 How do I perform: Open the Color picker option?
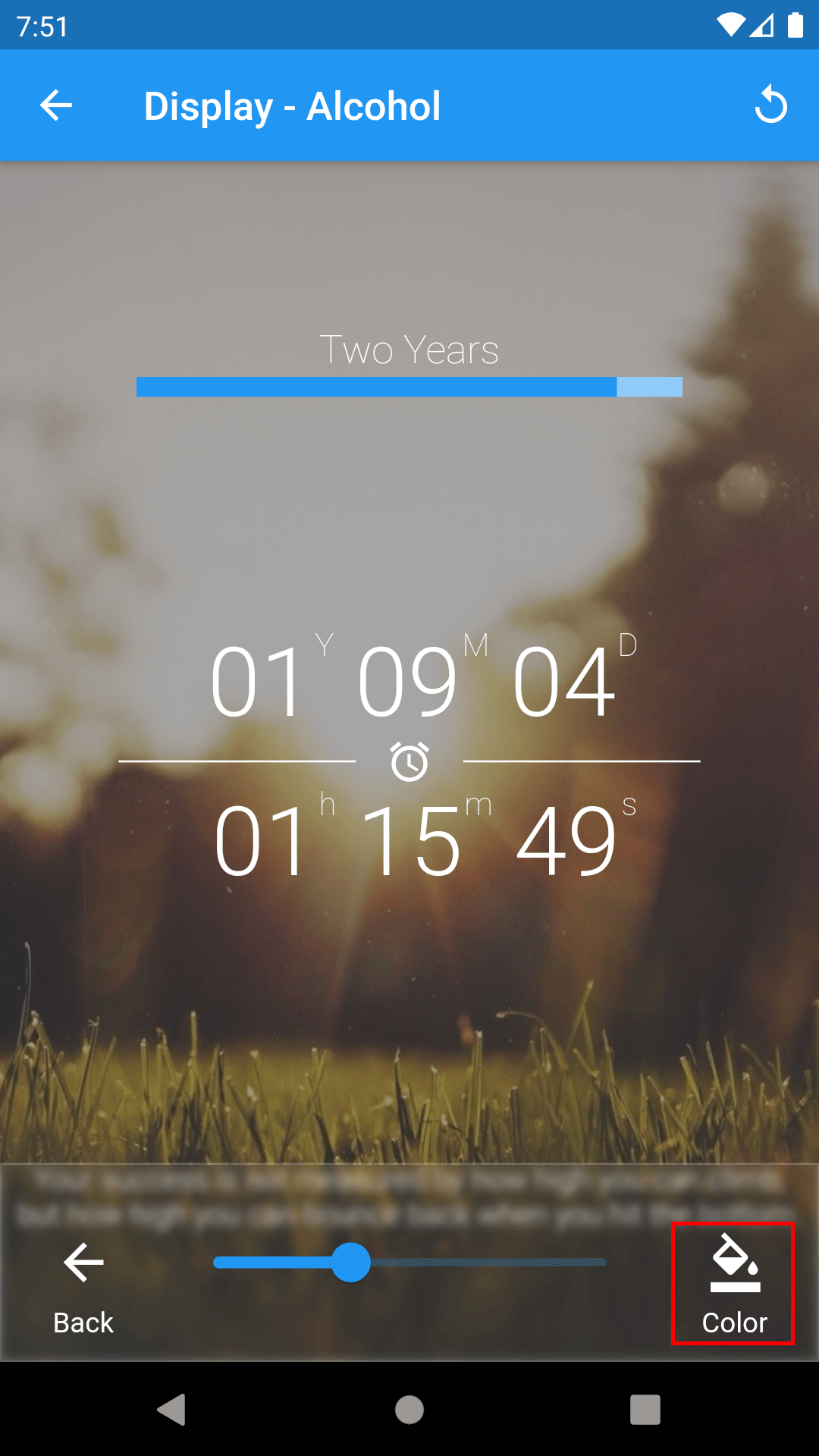pos(733,1284)
